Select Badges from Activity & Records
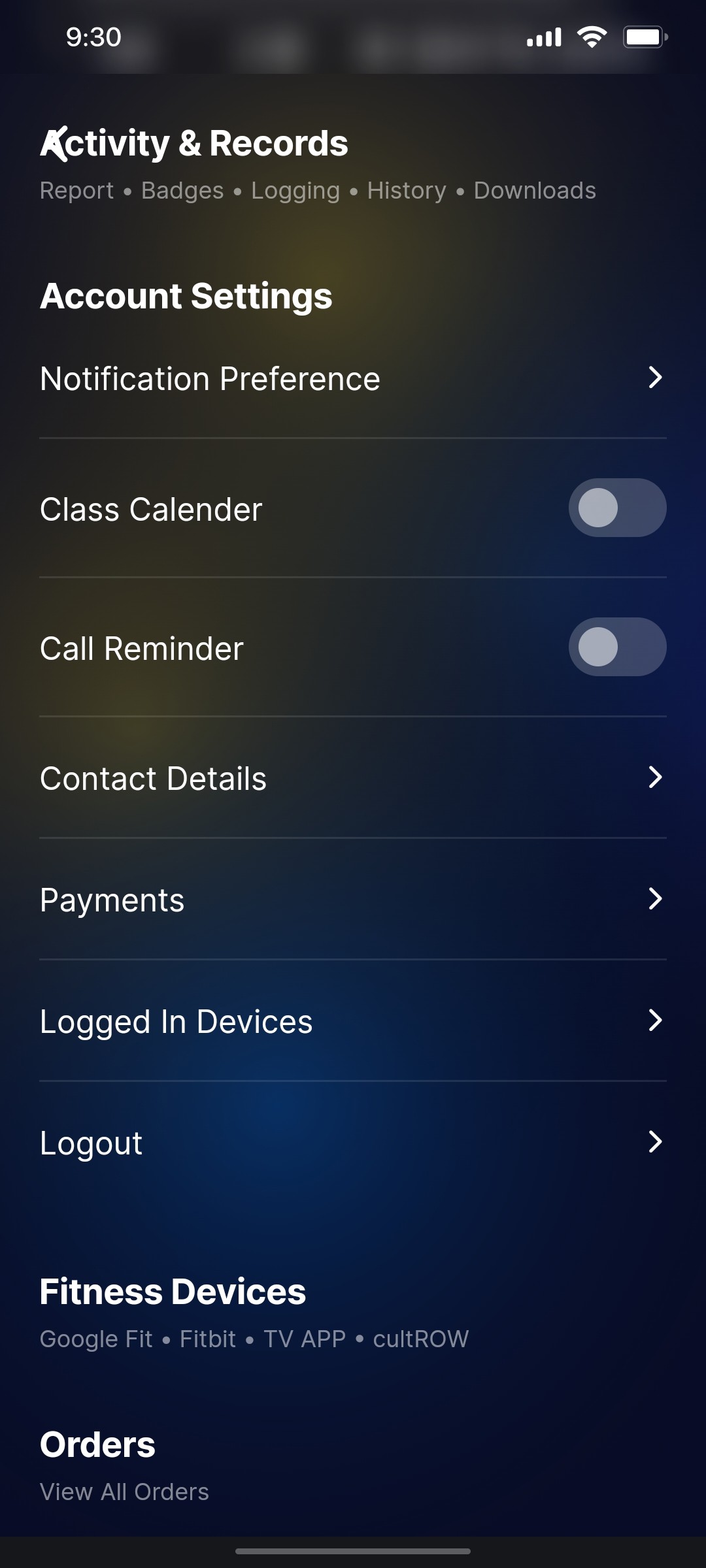Viewport: 706px width, 1568px height. (182, 190)
